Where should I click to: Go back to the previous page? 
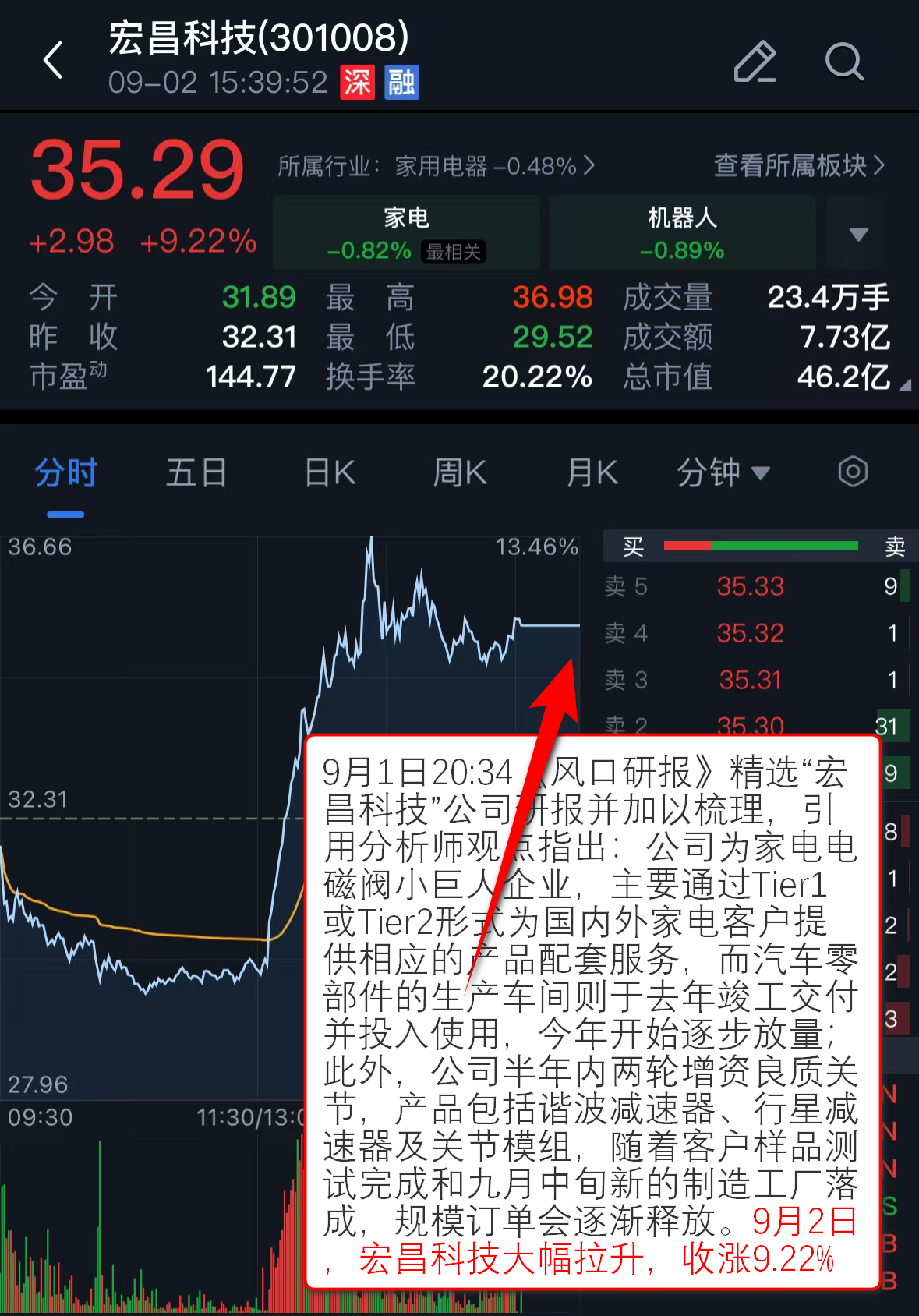[53, 61]
